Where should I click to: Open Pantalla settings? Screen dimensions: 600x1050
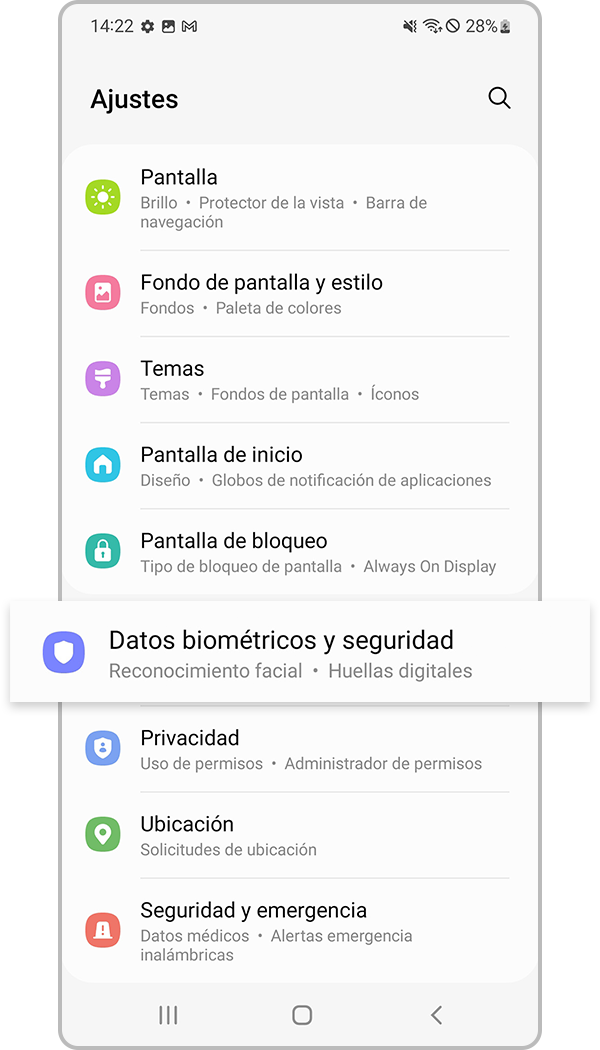[x=300, y=199]
